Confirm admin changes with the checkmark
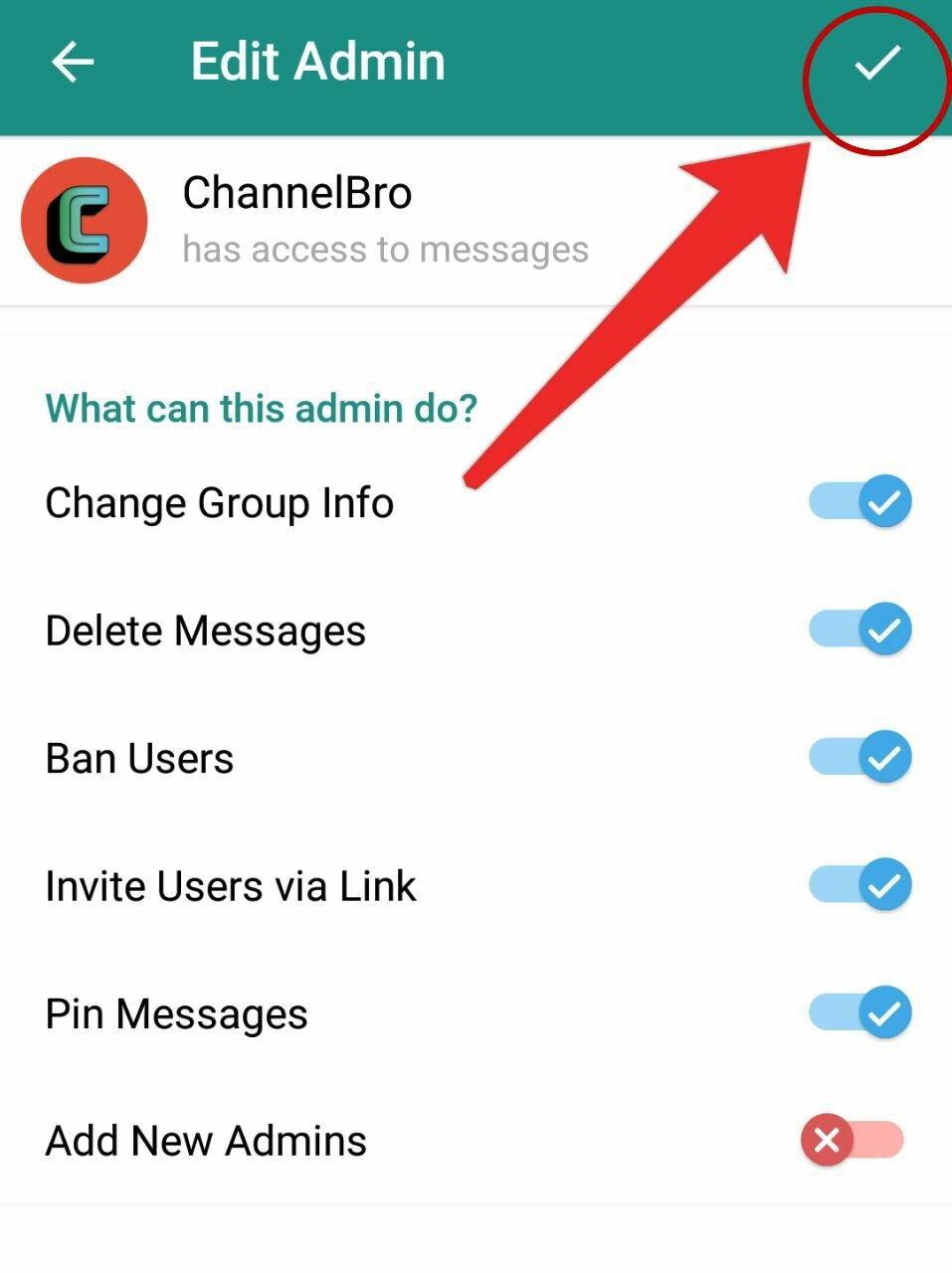This screenshot has height=1273, width=952. (x=876, y=64)
